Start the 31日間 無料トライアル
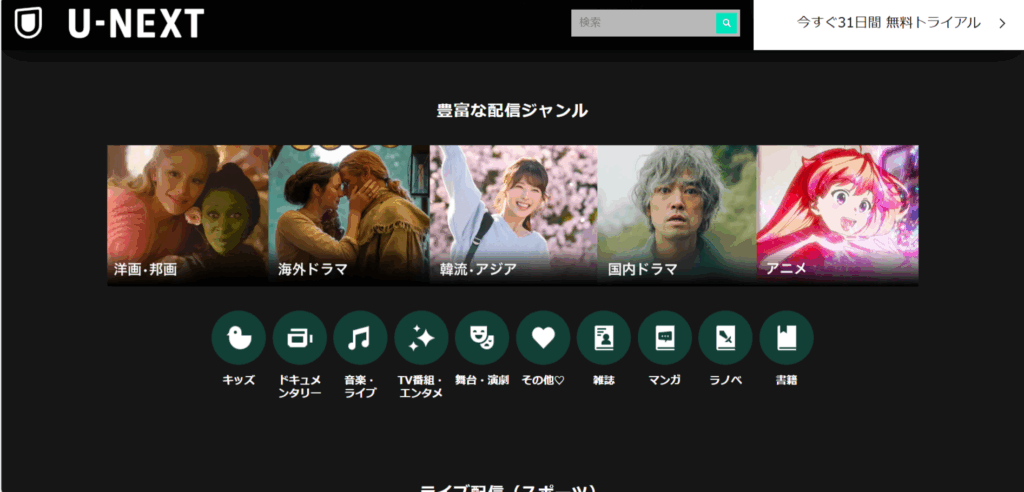The height and width of the screenshot is (492, 1024). 888,23
